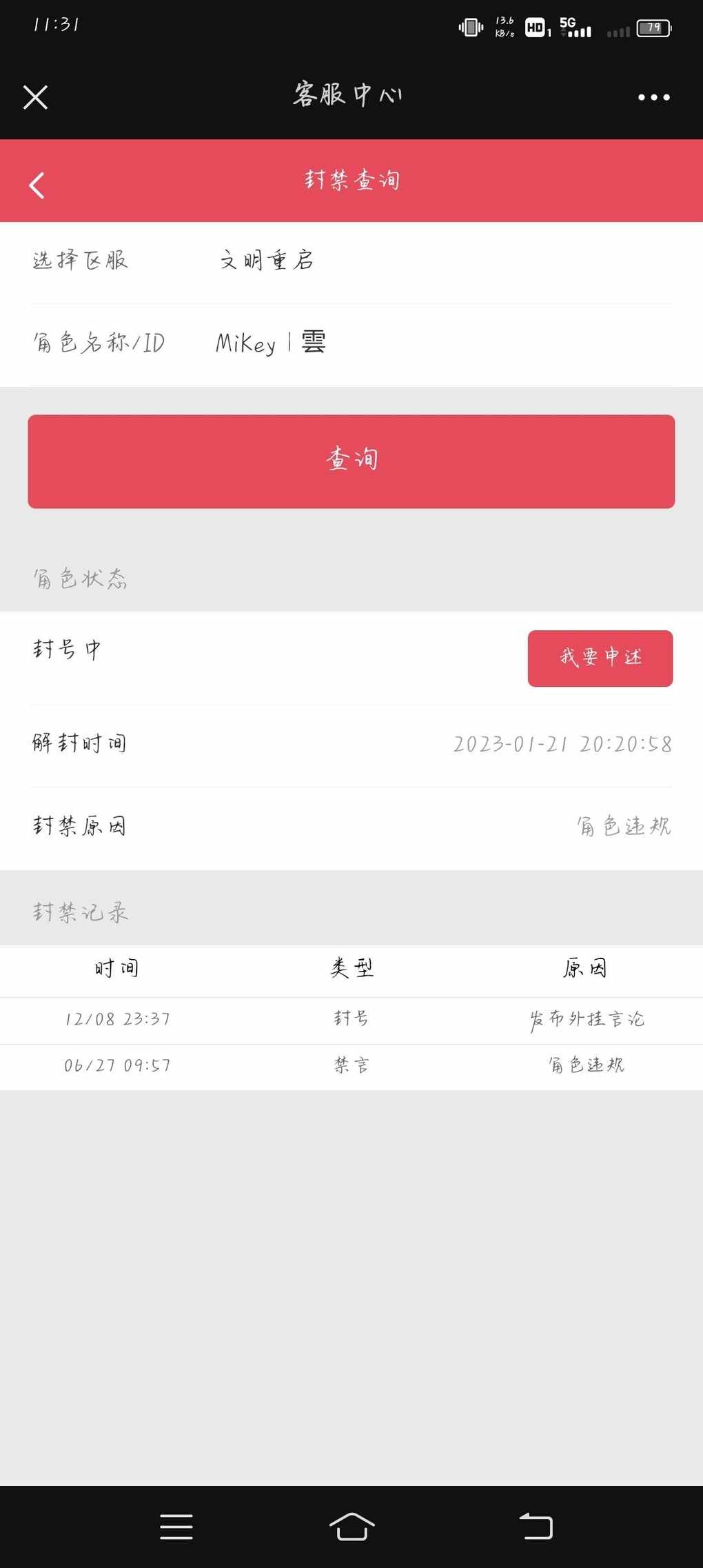703x1568 pixels.
Task: Go back from 封禁查询 page
Action: point(37,185)
